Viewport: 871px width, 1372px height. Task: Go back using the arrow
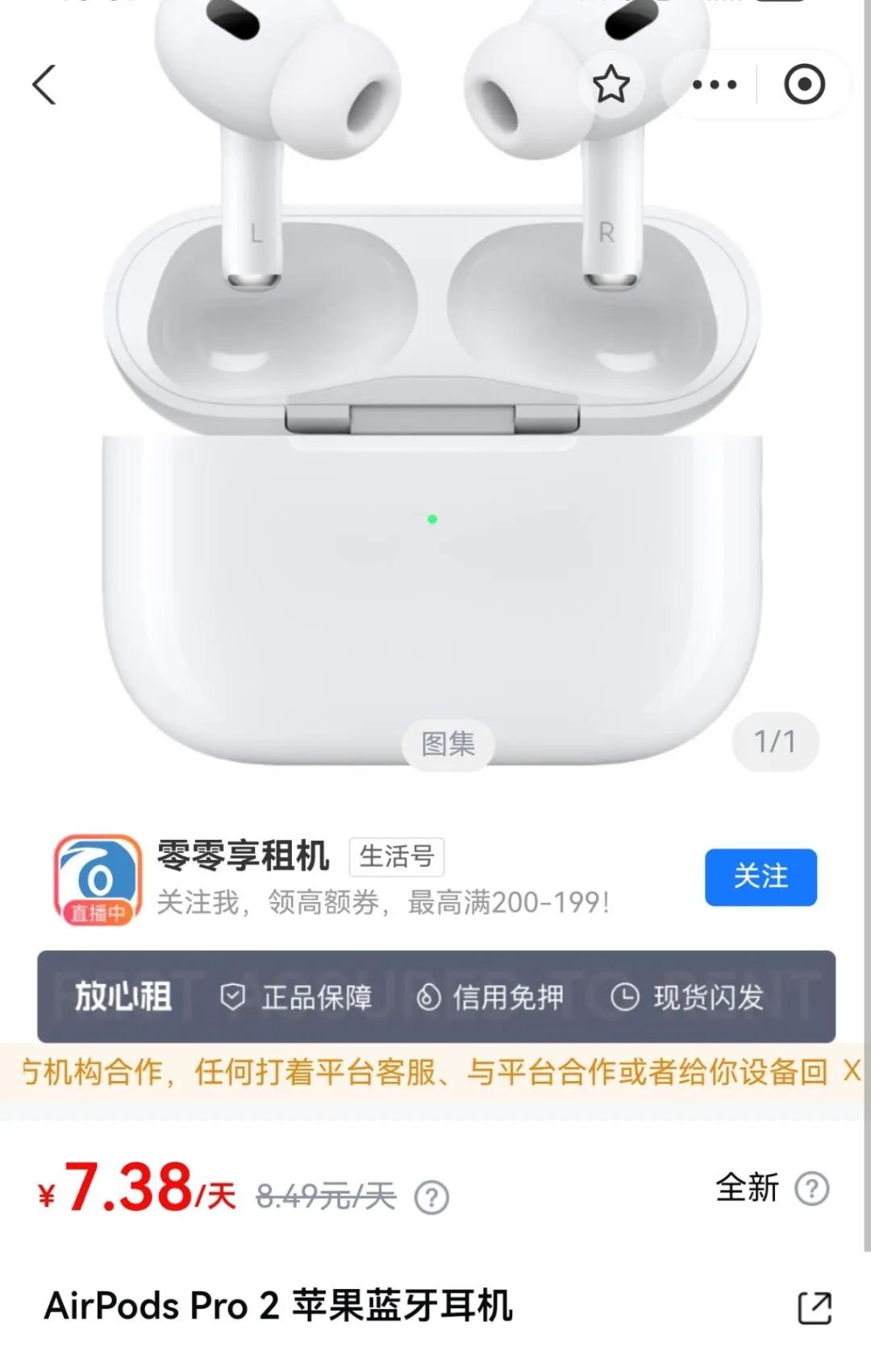coord(44,85)
